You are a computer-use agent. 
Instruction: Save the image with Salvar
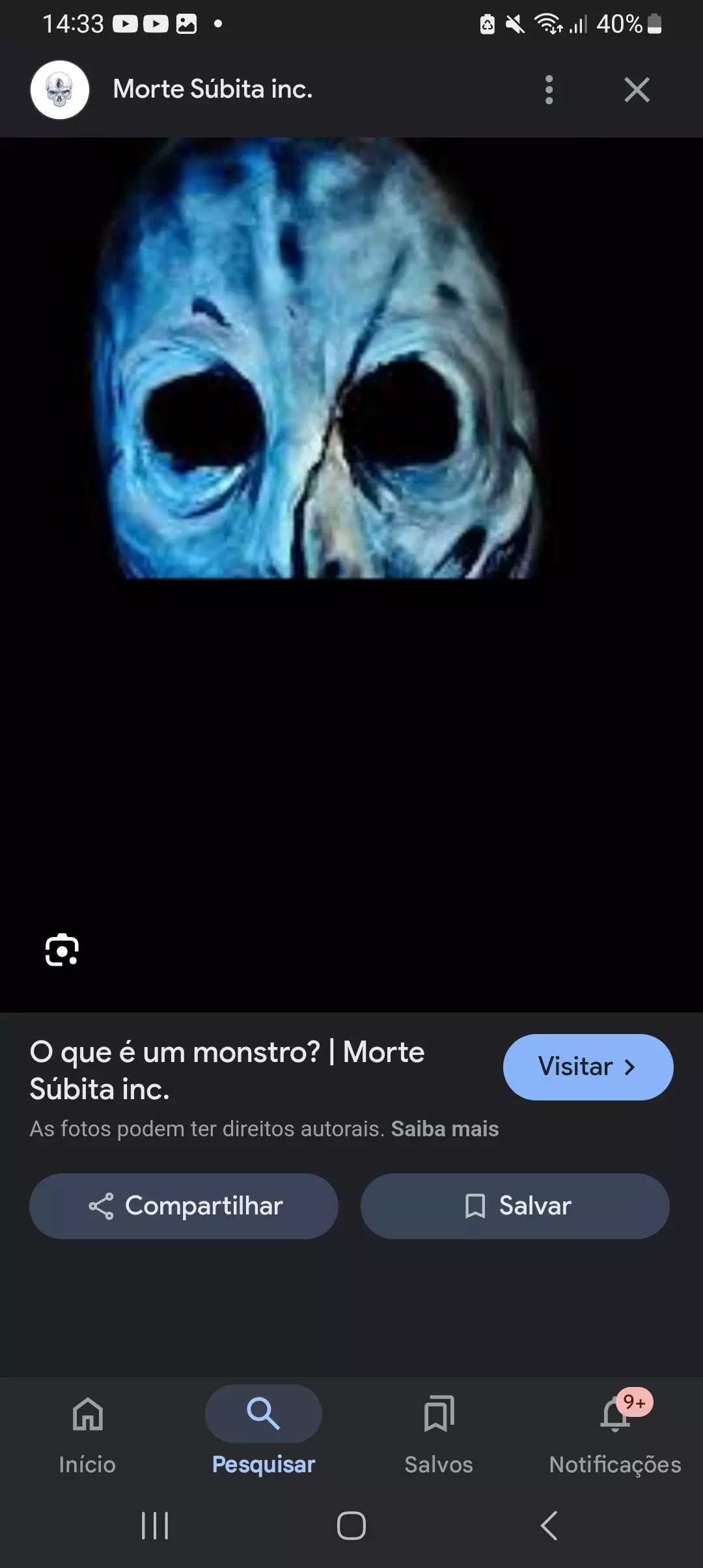(x=515, y=1206)
